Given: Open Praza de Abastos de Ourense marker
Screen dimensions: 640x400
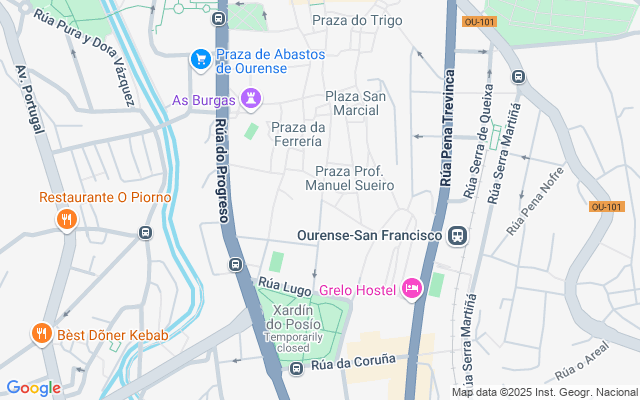Looking at the screenshot, I should [x=201, y=61].
